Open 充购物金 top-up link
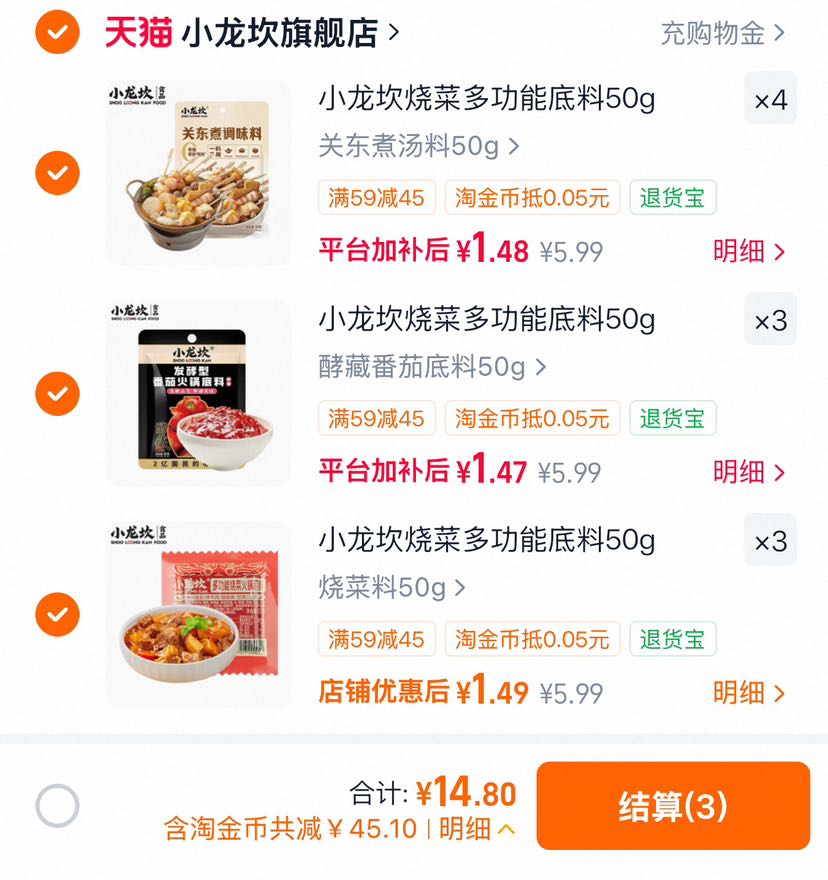The image size is (828, 880). pos(722,33)
